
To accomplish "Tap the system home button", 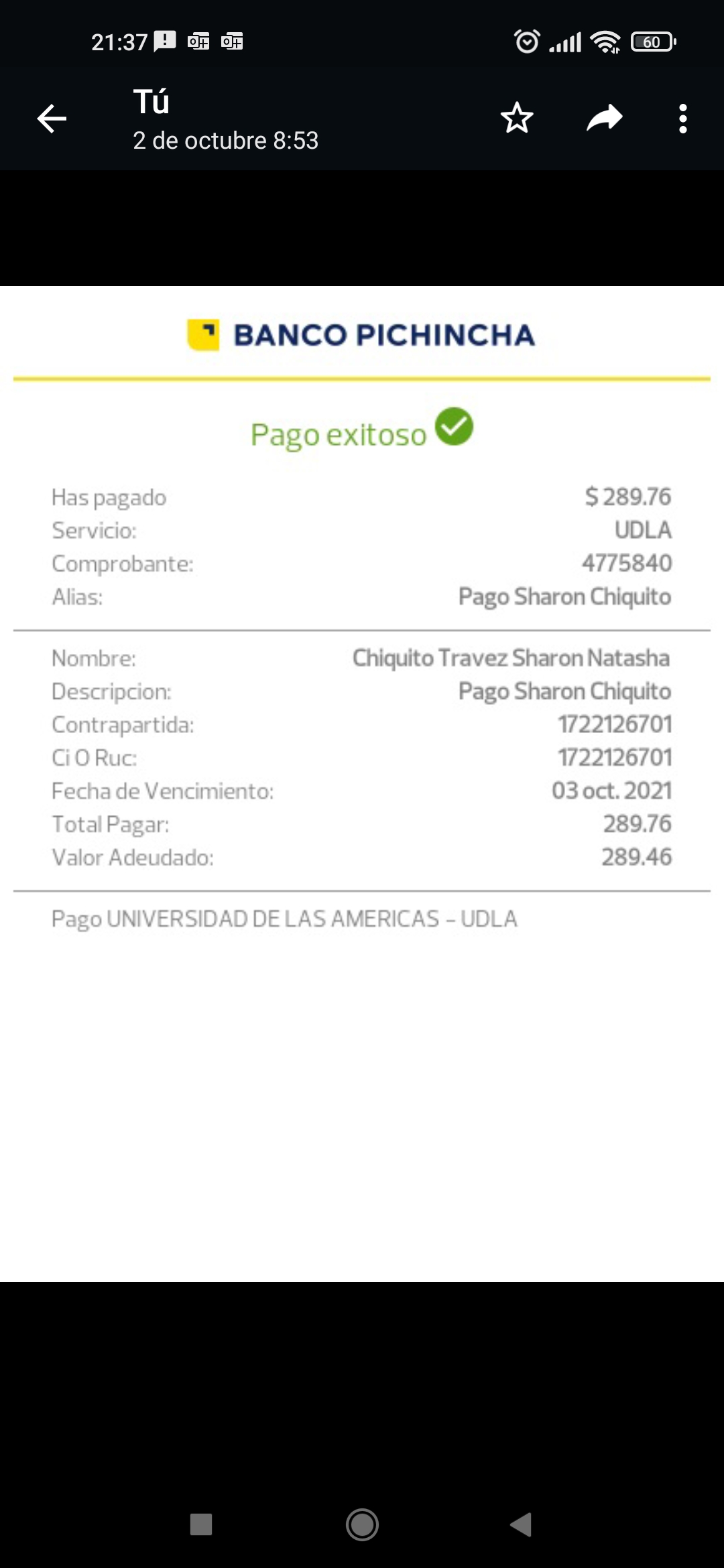I will tap(362, 1524).
